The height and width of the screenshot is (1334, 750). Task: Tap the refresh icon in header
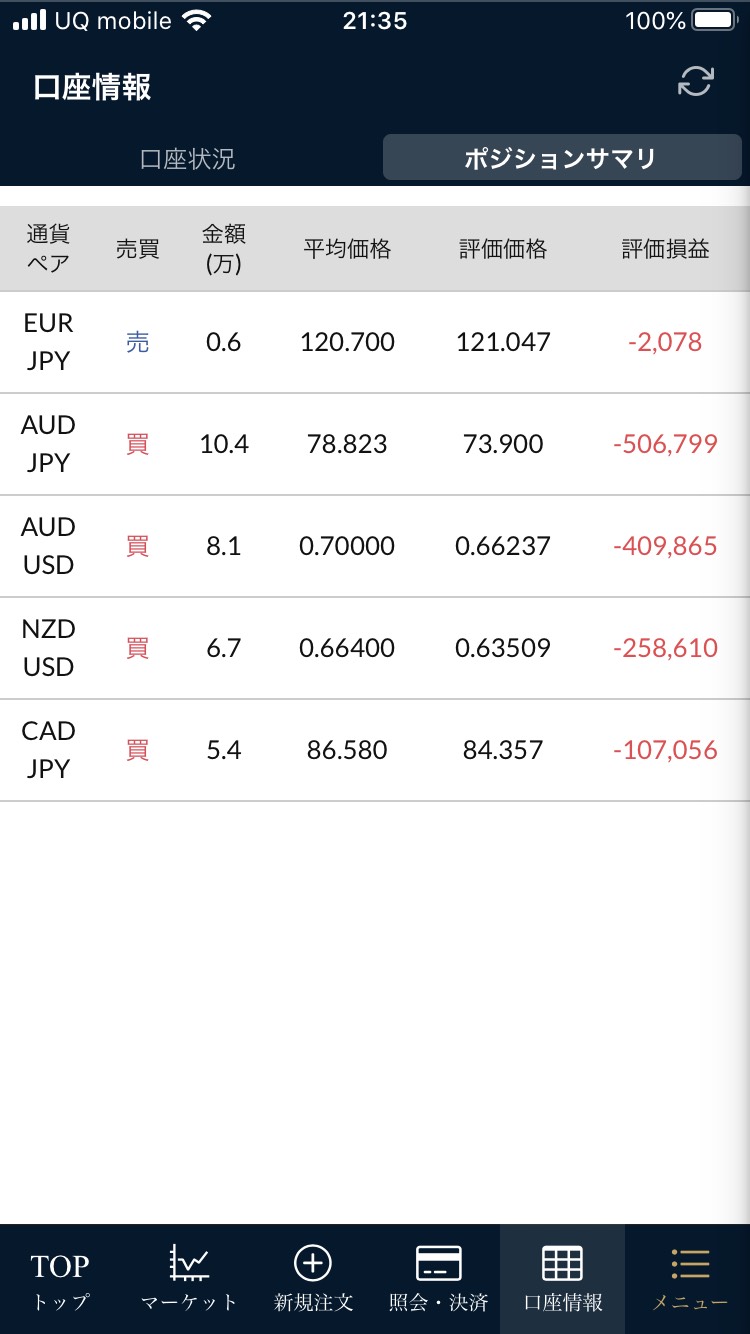tap(695, 82)
